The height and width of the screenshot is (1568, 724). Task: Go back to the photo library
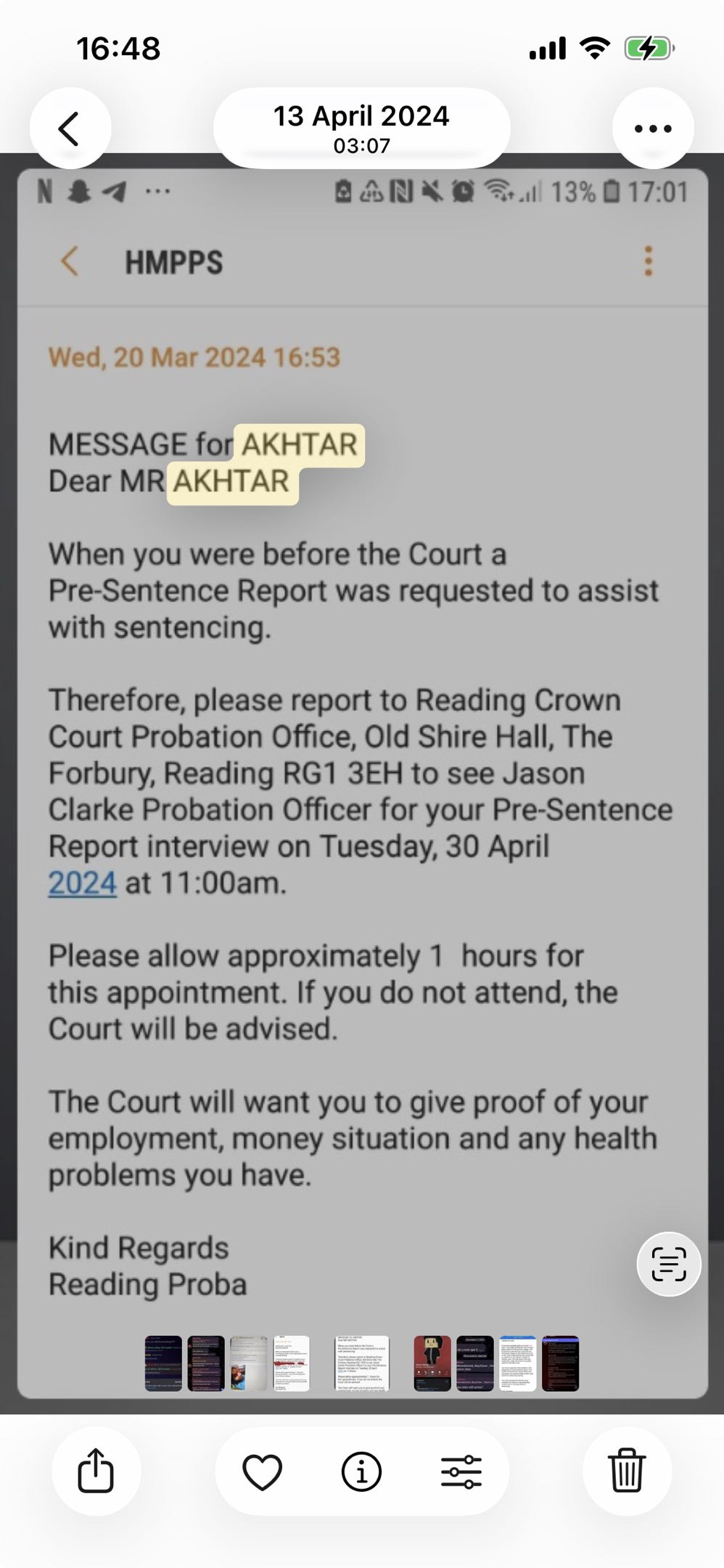[70, 128]
